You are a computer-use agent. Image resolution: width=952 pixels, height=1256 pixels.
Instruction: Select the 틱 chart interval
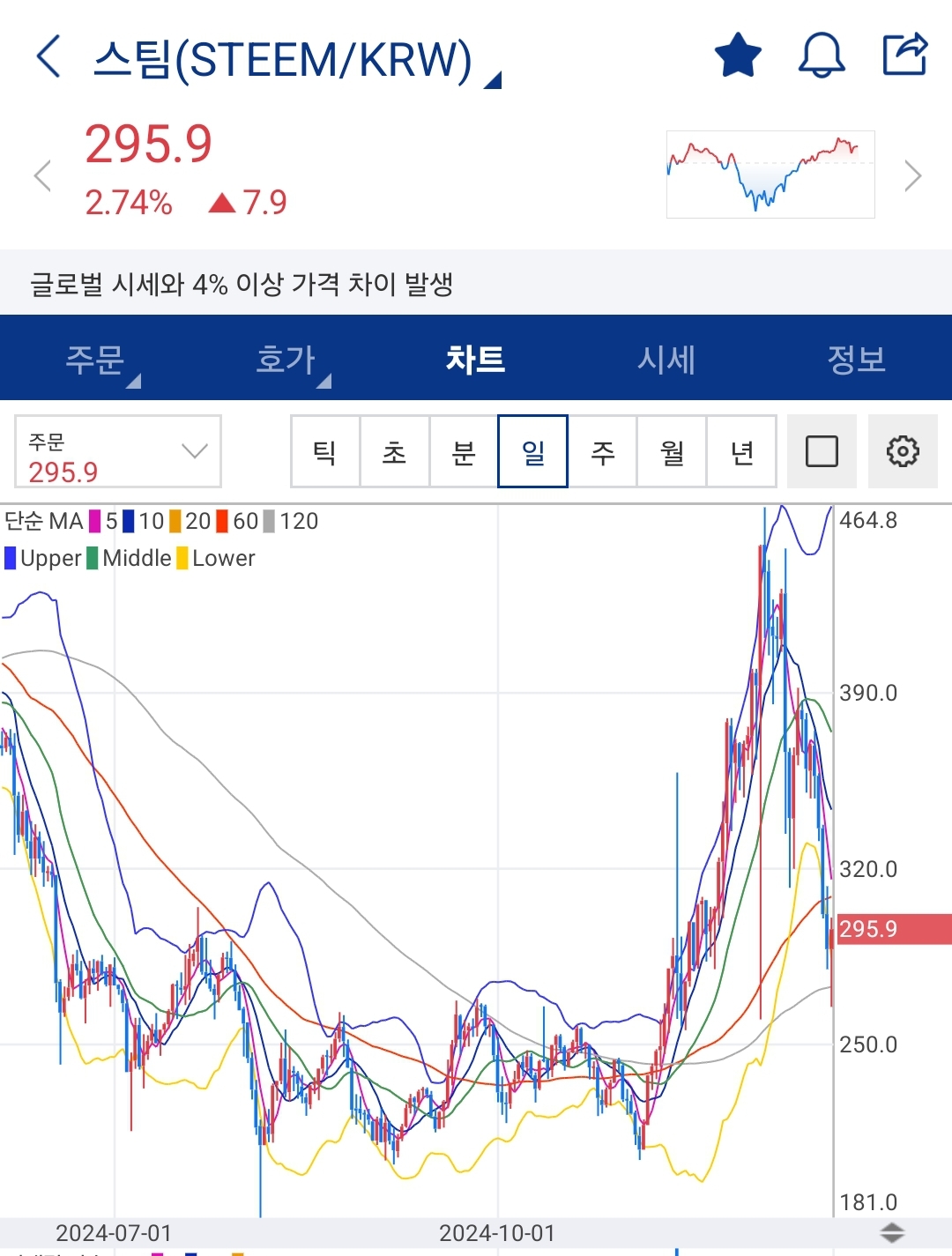point(325,452)
